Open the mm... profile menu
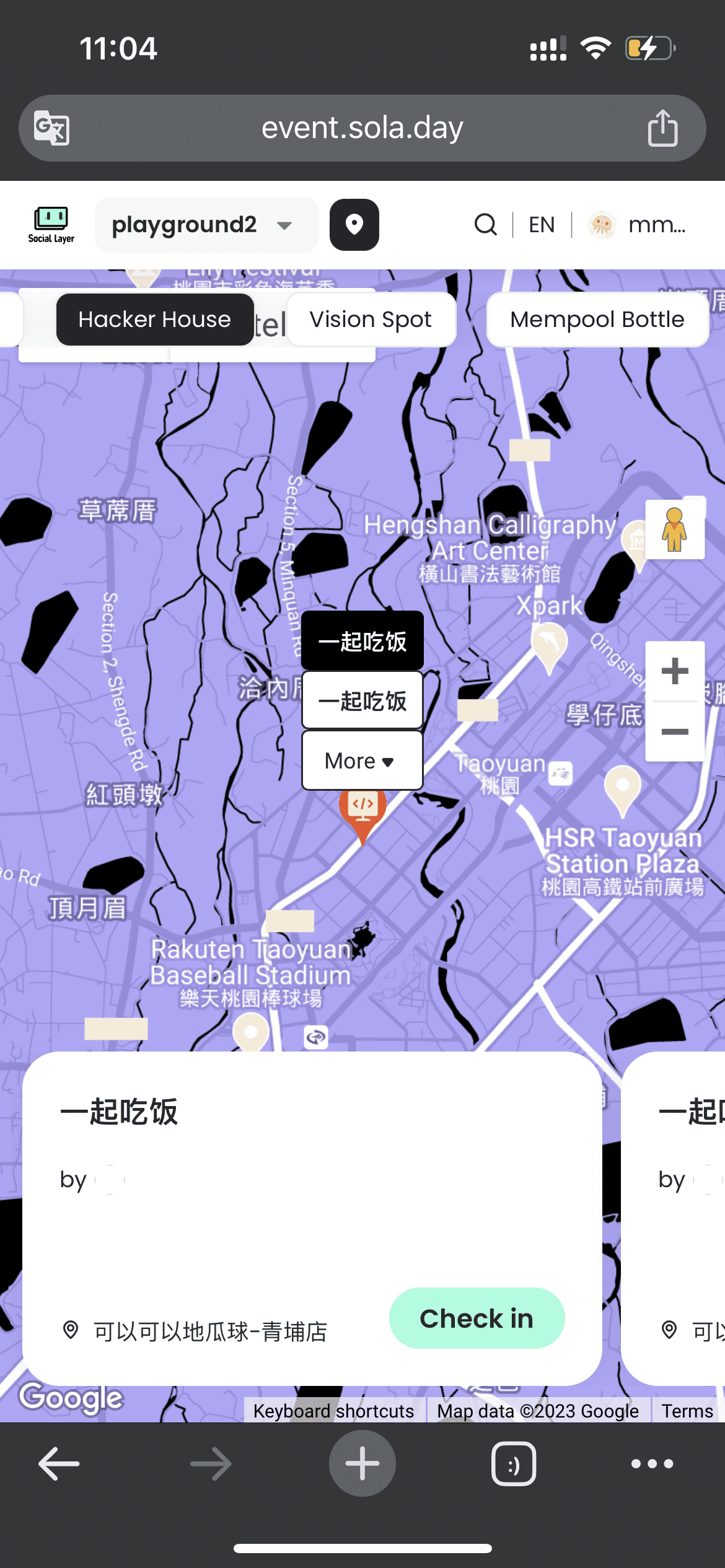Image resolution: width=725 pixels, height=1568 pixels. [x=638, y=225]
